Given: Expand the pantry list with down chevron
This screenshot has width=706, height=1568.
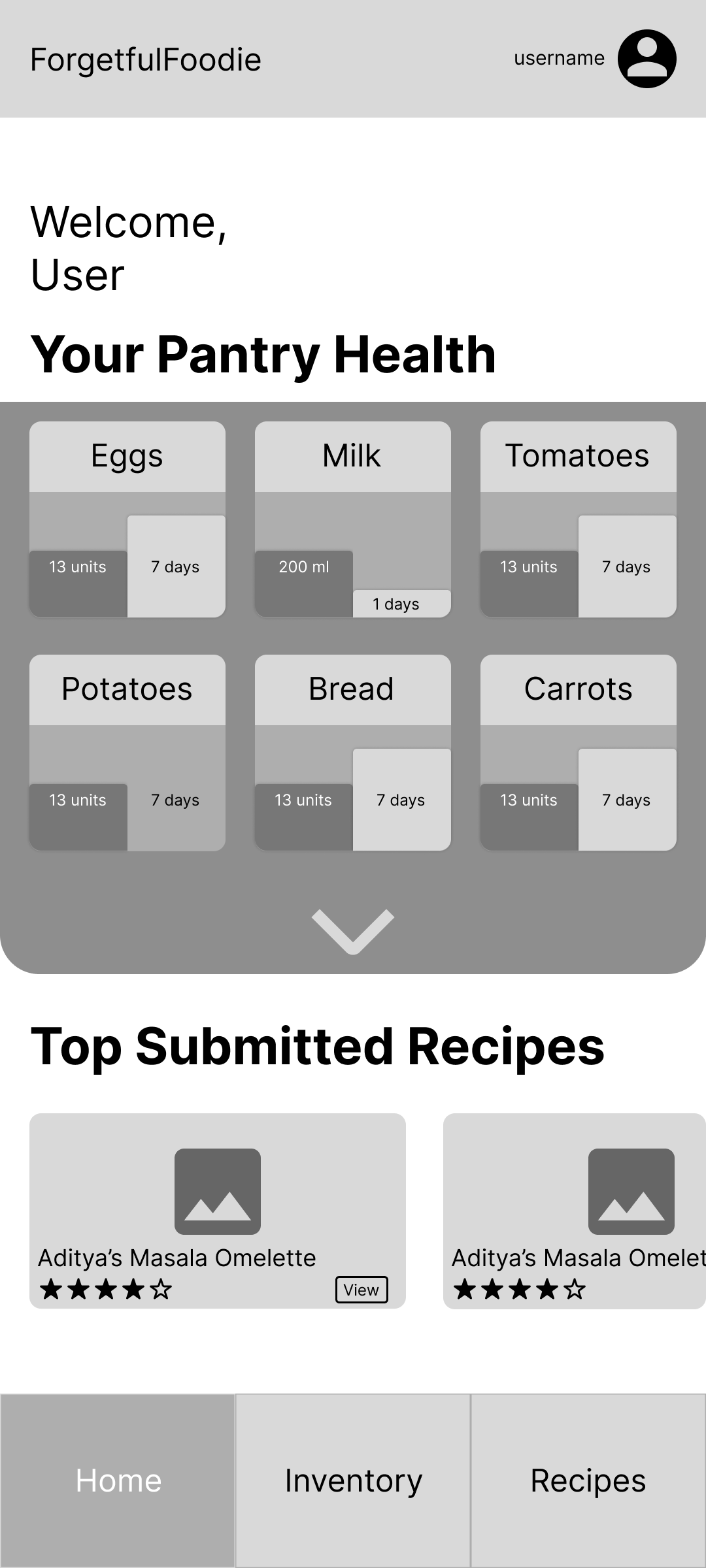Looking at the screenshot, I should [353, 930].
